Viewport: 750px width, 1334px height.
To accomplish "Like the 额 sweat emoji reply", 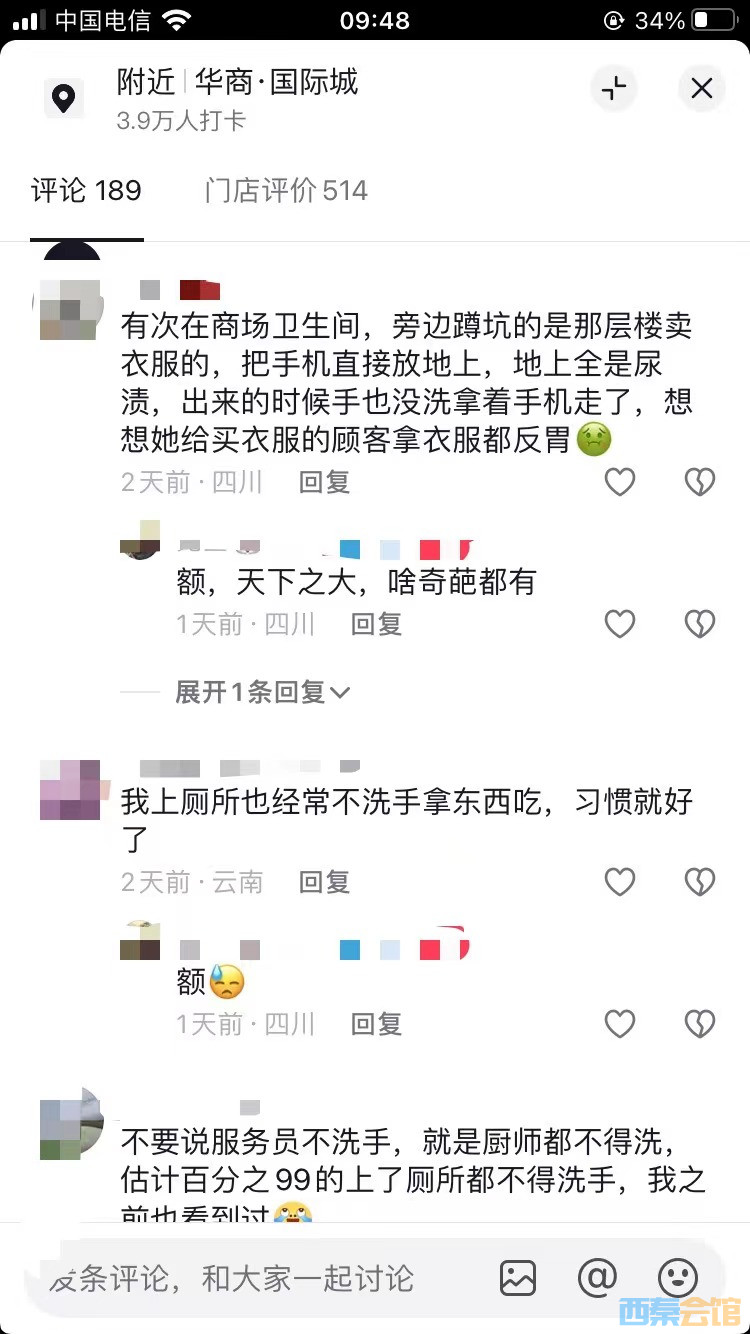I will pos(620,1023).
